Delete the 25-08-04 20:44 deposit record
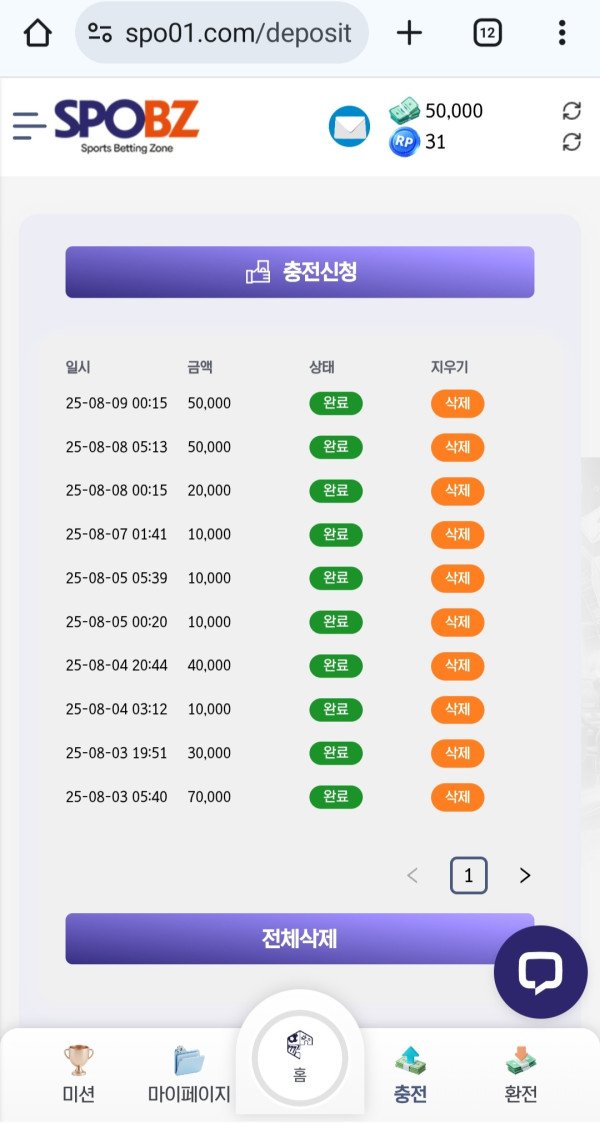The height and width of the screenshot is (1123, 600). (x=457, y=665)
